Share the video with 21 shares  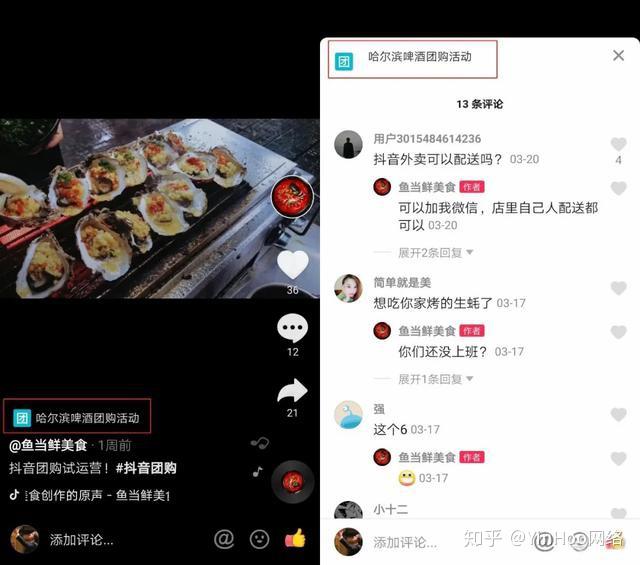pos(292,391)
